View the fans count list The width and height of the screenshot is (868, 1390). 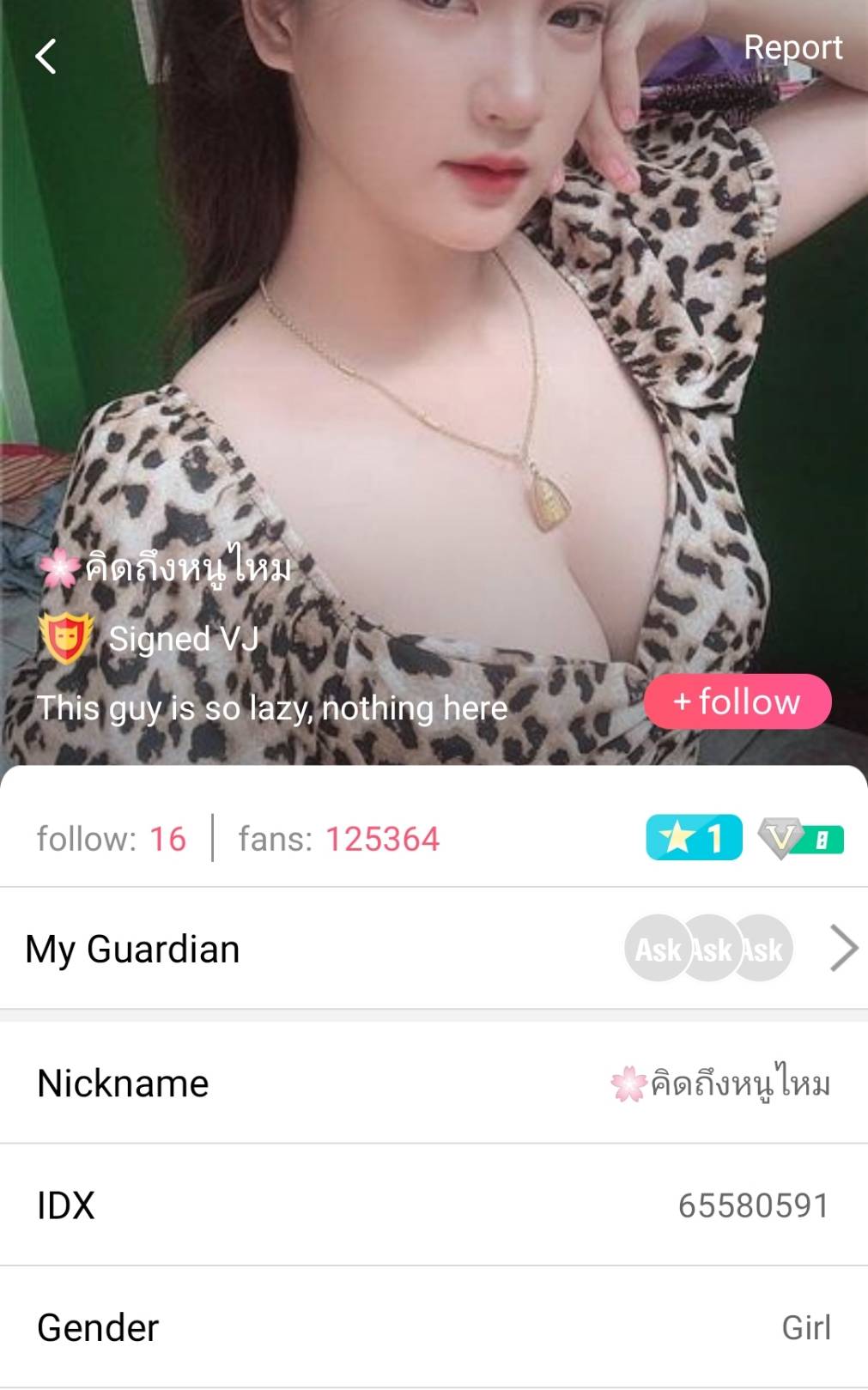339,839
